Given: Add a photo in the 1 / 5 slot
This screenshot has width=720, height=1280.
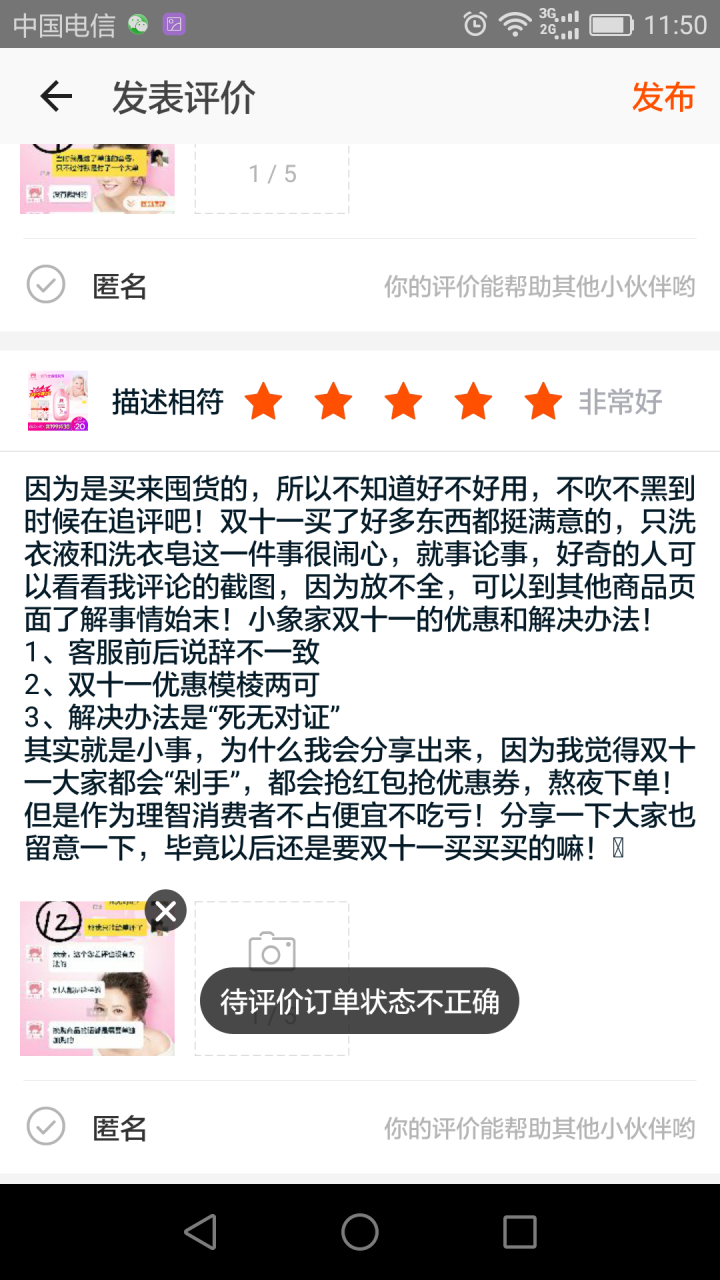Looking at the screenshot, I should pos(272,176).
